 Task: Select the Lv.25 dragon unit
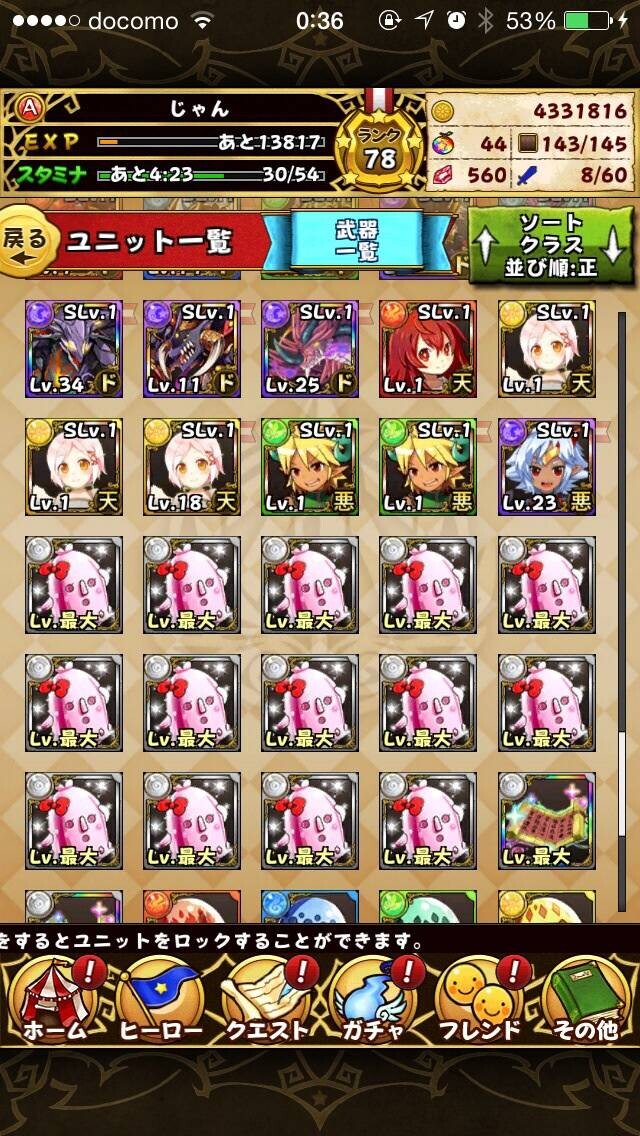click(310, 348)
